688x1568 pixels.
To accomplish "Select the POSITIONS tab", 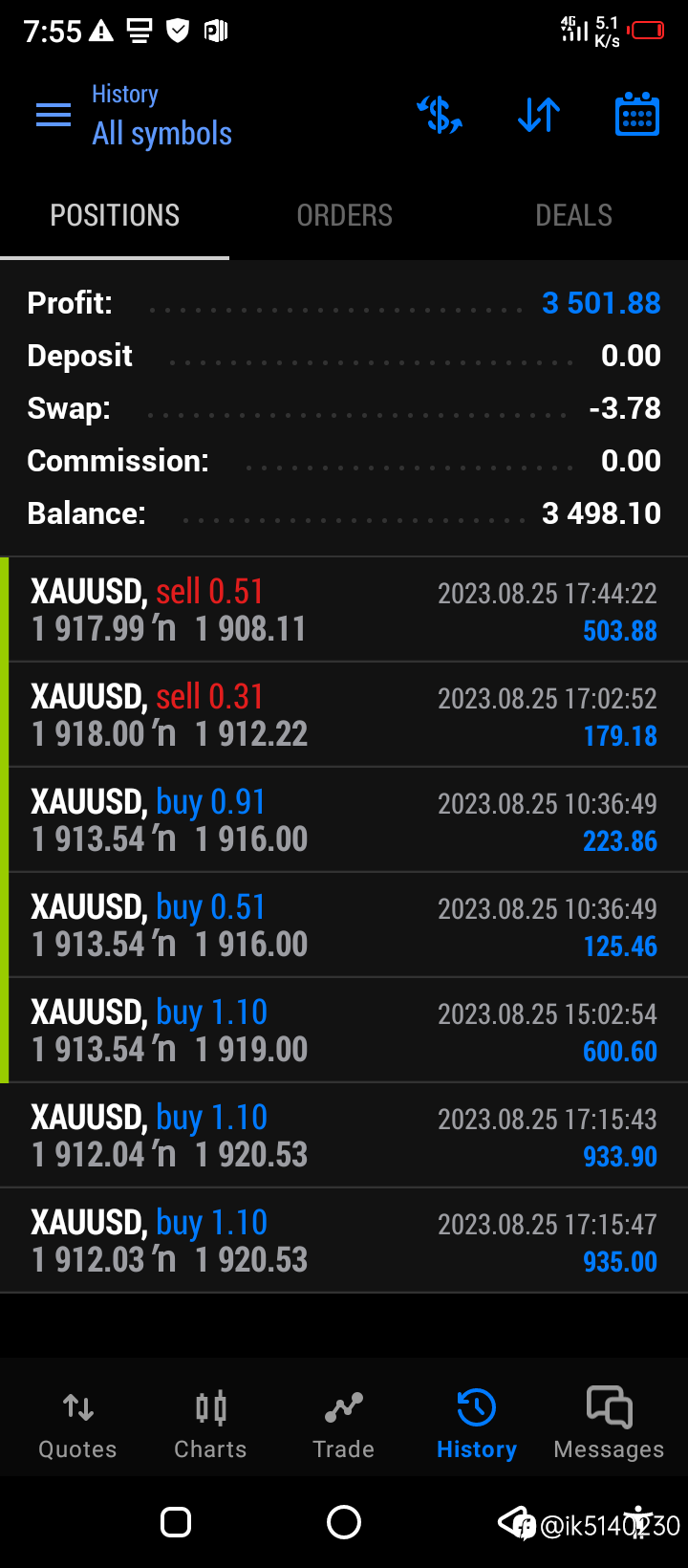I will tap(115, 215).
